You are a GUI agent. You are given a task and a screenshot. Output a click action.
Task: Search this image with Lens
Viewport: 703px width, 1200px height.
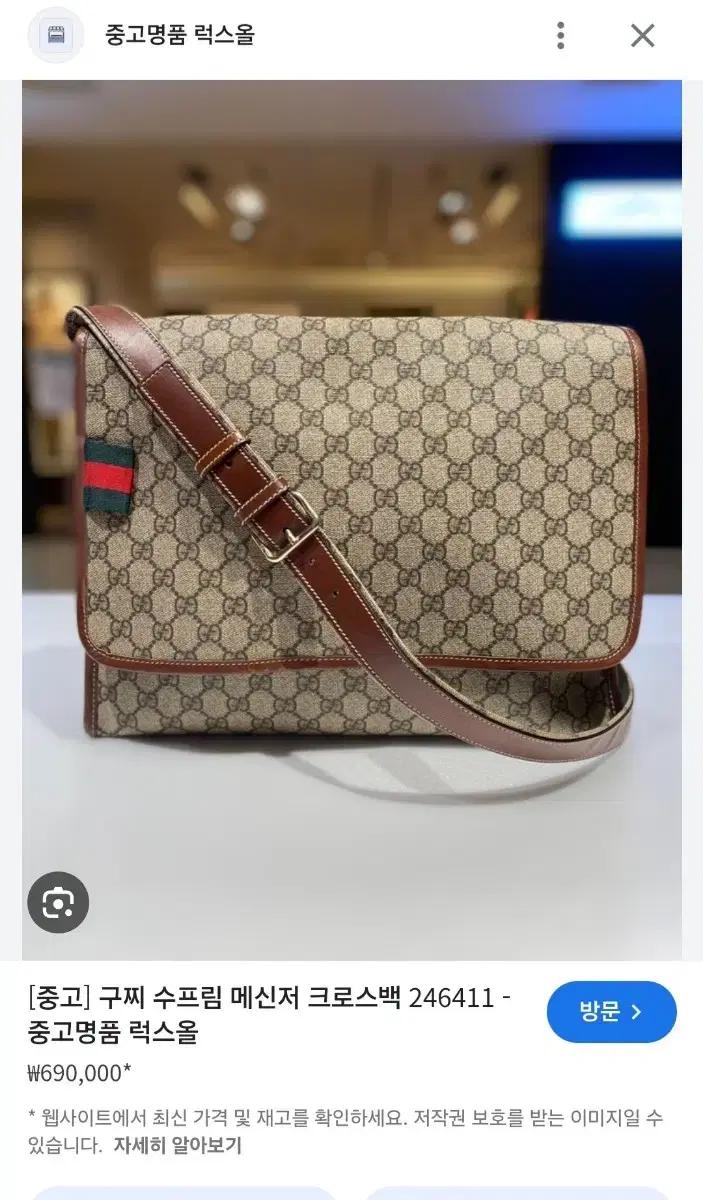point(58,903)
